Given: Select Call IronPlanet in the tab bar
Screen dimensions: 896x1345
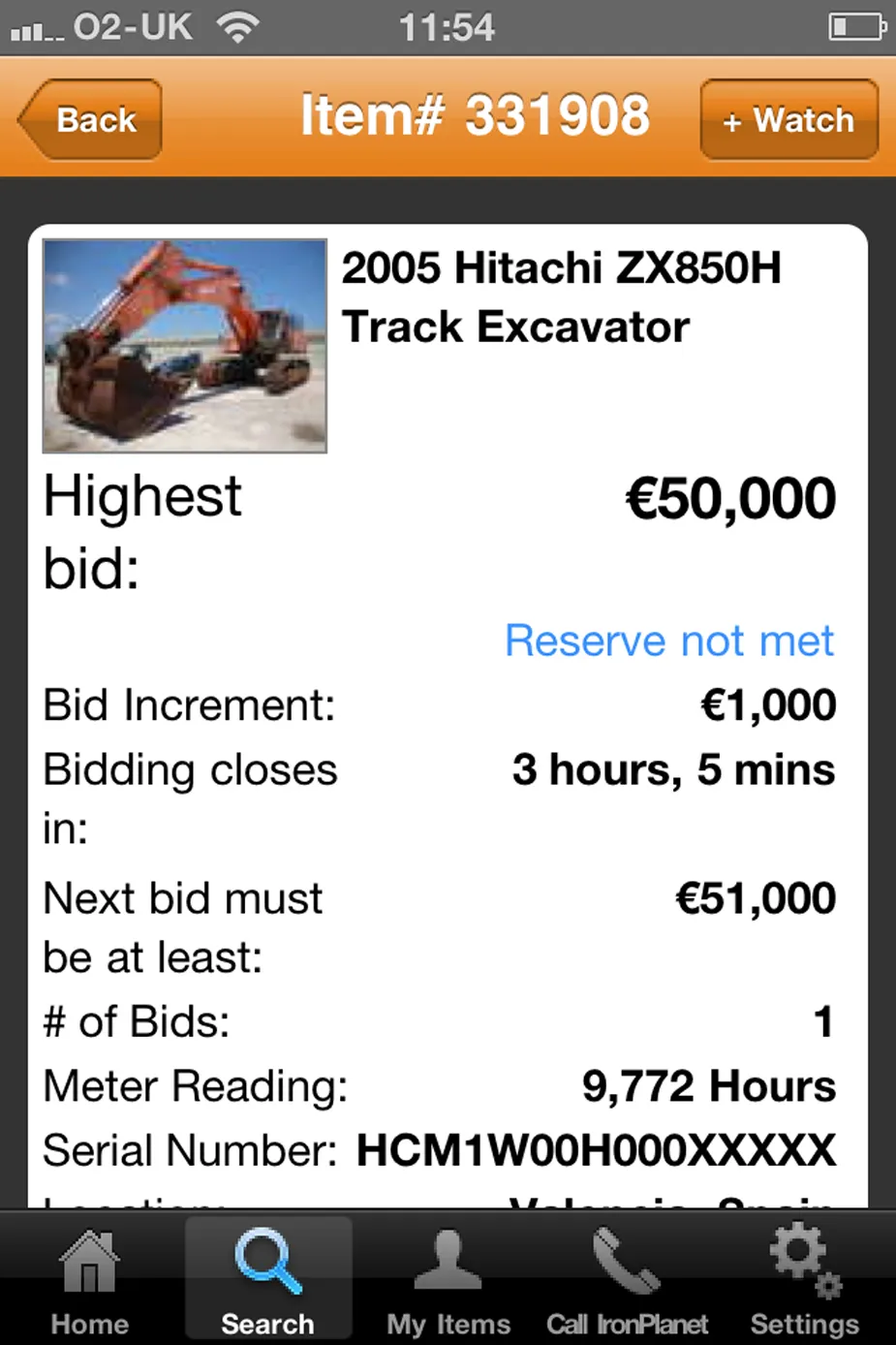Looking at the screenshot, I should point(627,1281).
